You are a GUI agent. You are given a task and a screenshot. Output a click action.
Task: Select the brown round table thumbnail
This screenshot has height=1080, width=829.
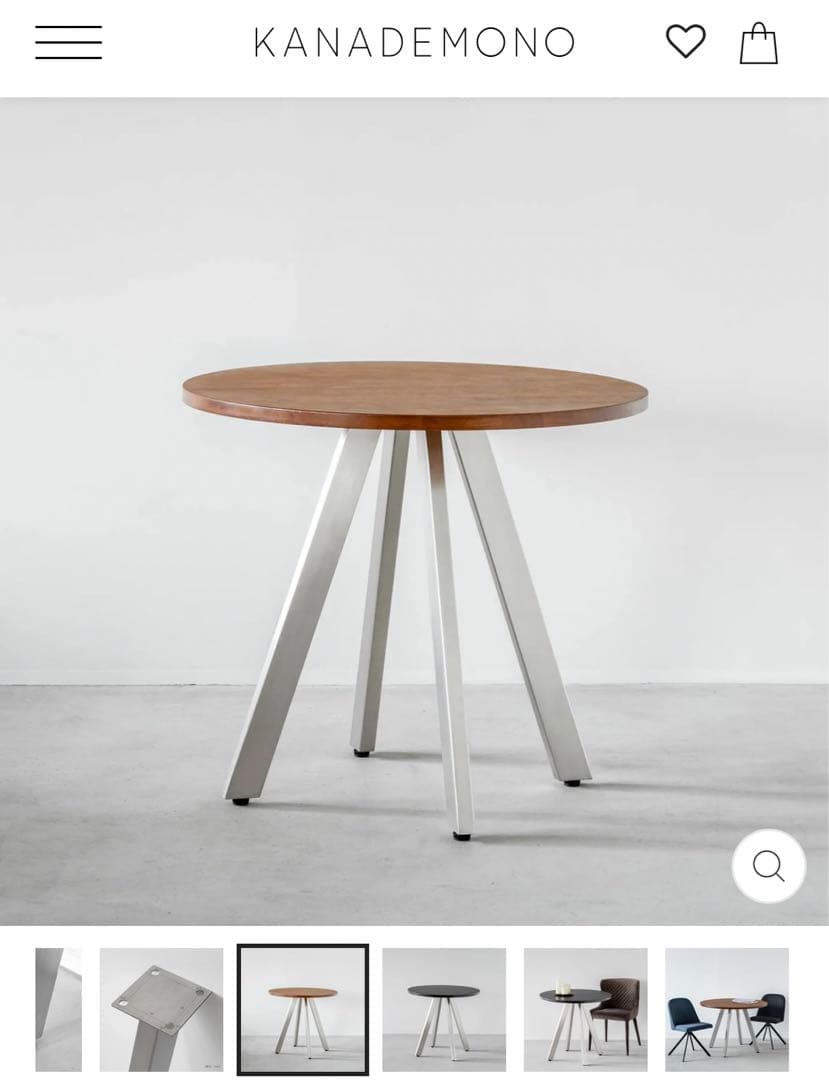point(303,1009)
